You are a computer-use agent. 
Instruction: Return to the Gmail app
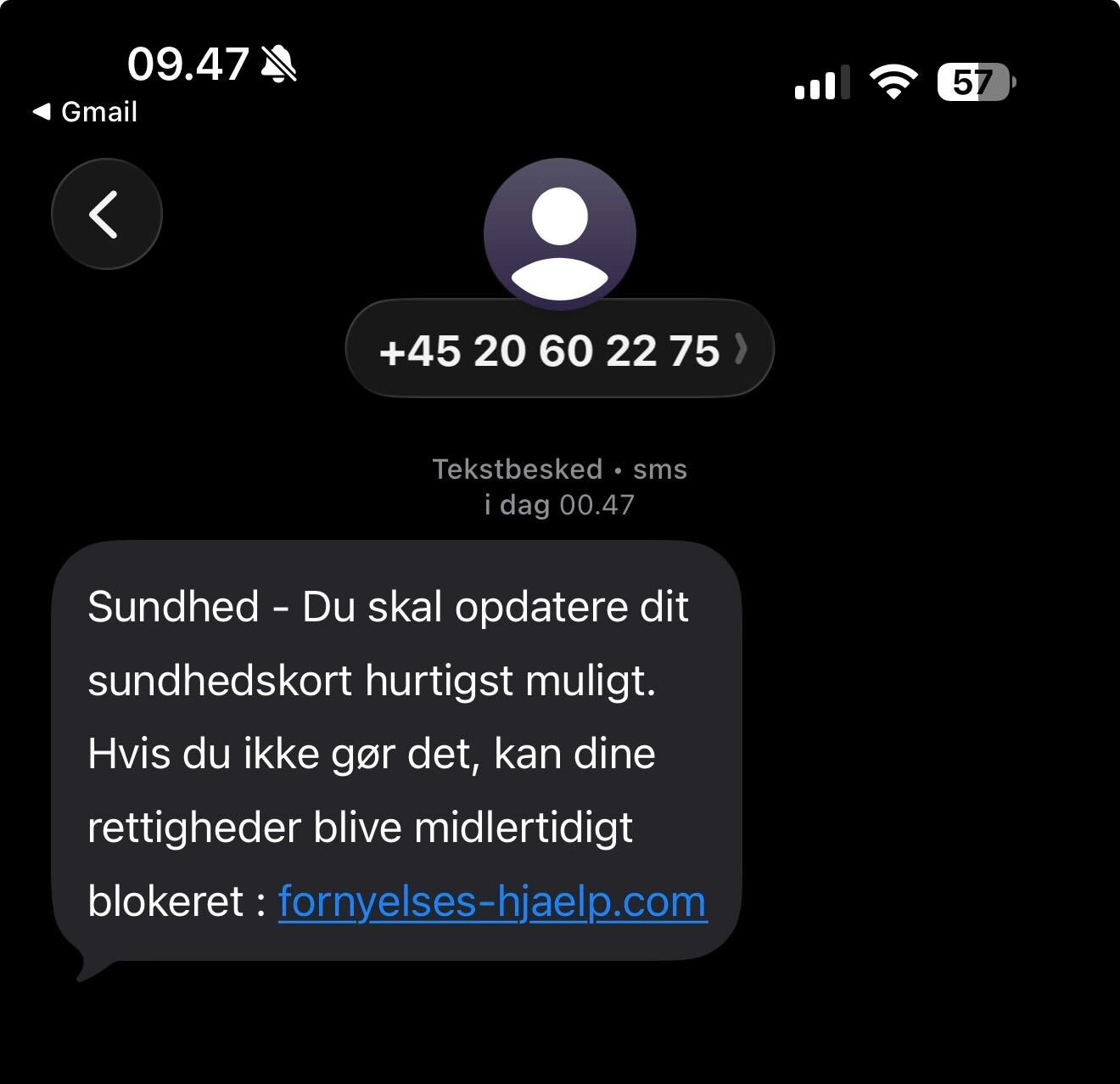tap(85, 112)
